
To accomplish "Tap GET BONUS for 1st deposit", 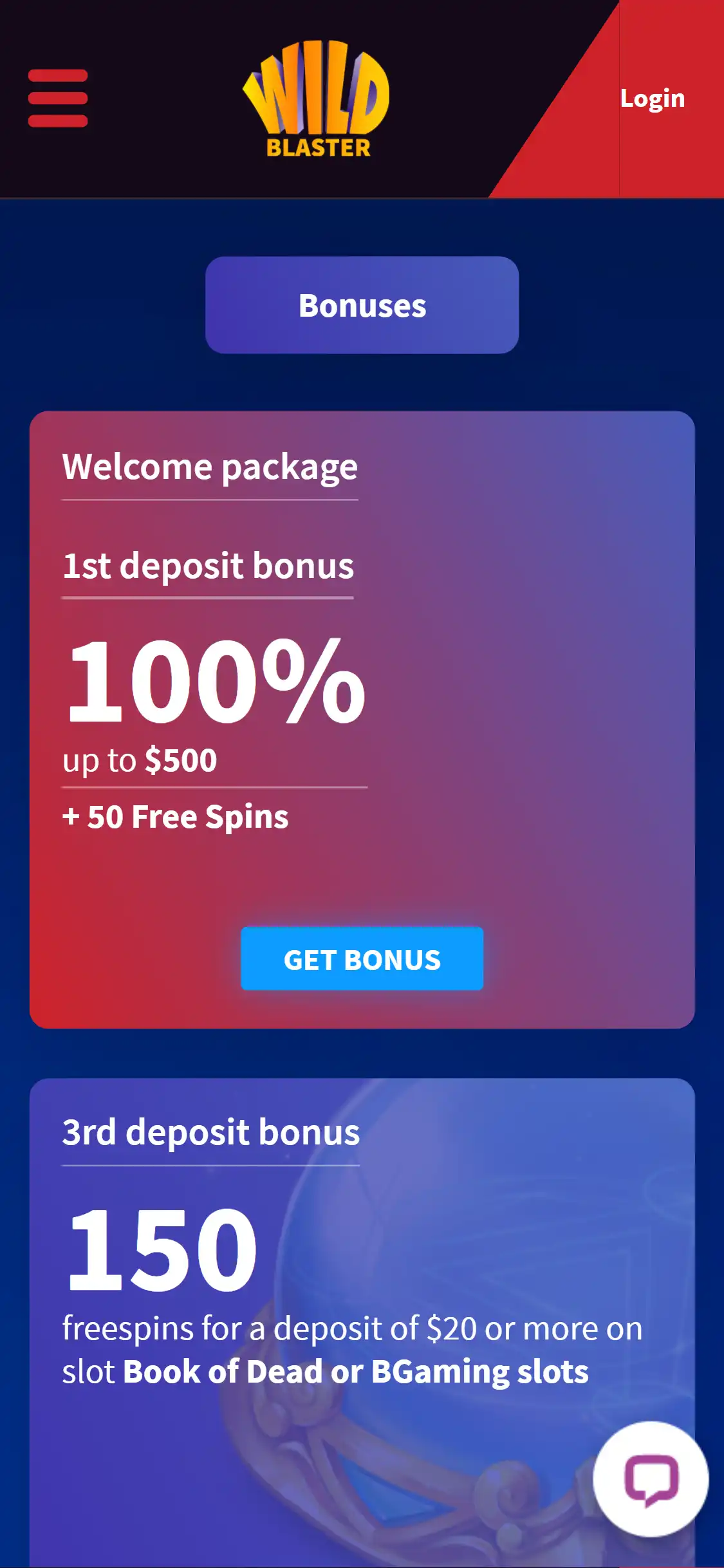I will pos(362,958).
